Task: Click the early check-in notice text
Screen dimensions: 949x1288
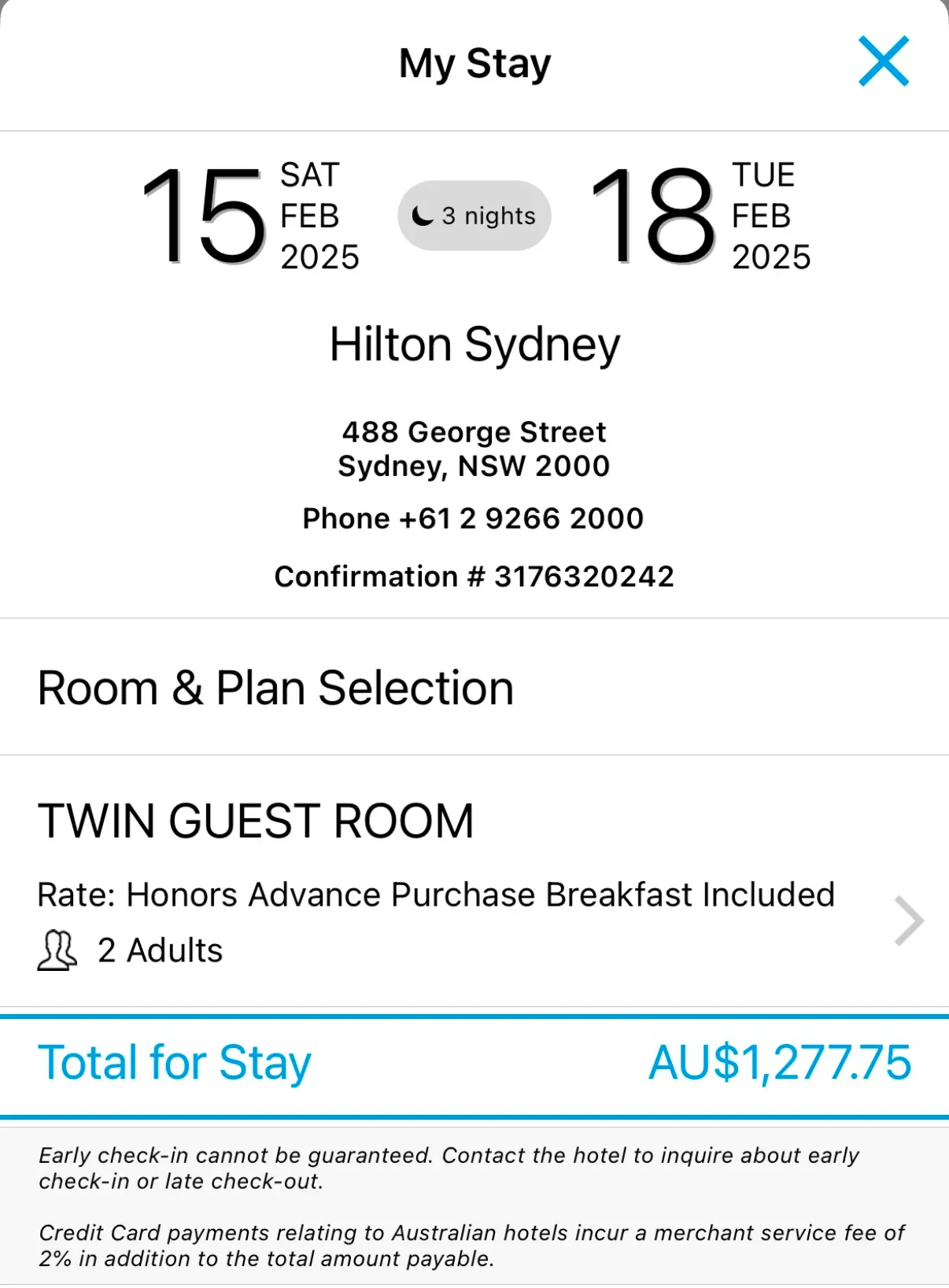Action: (449, 1172)
